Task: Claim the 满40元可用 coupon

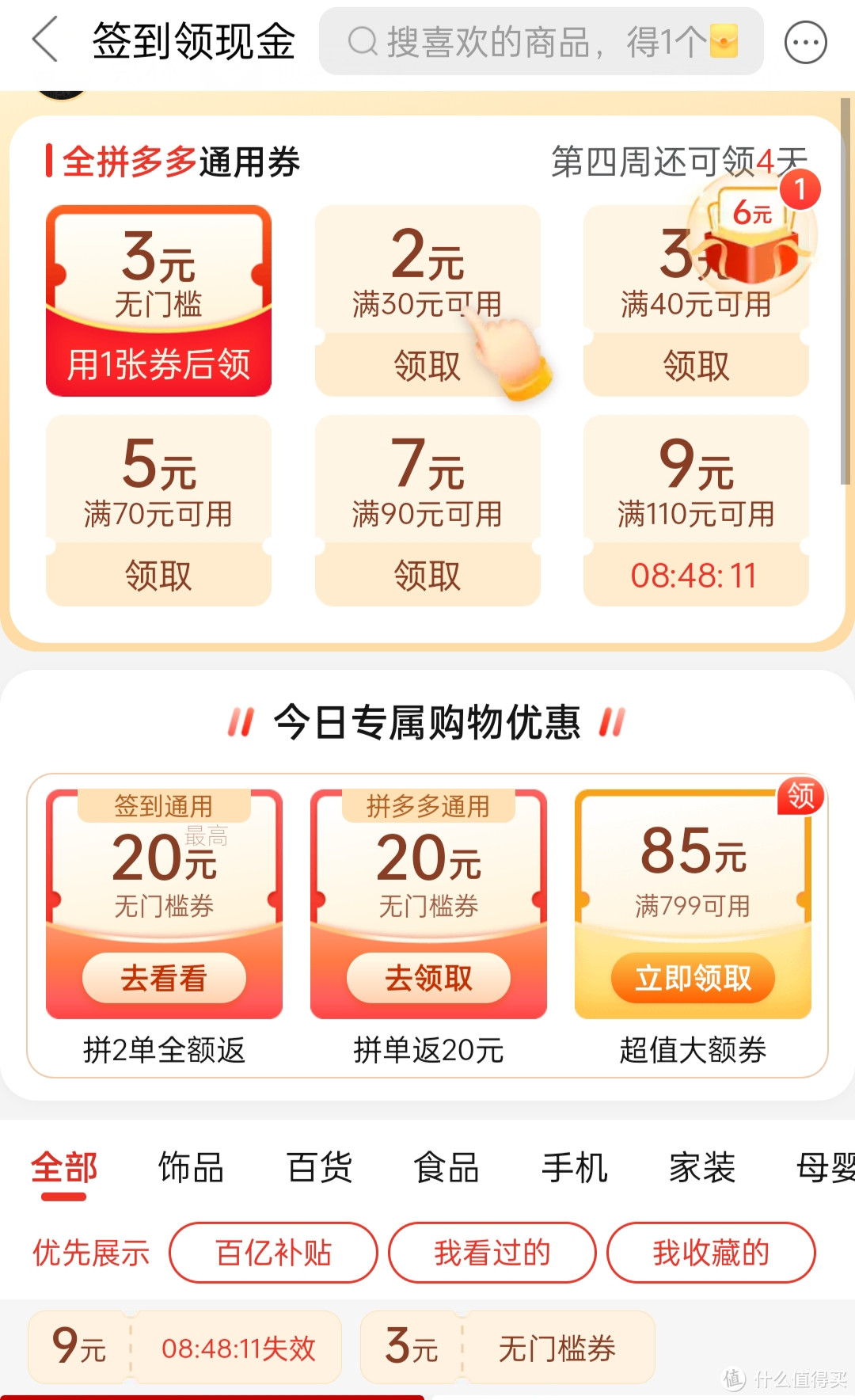Action: point(695,365)
